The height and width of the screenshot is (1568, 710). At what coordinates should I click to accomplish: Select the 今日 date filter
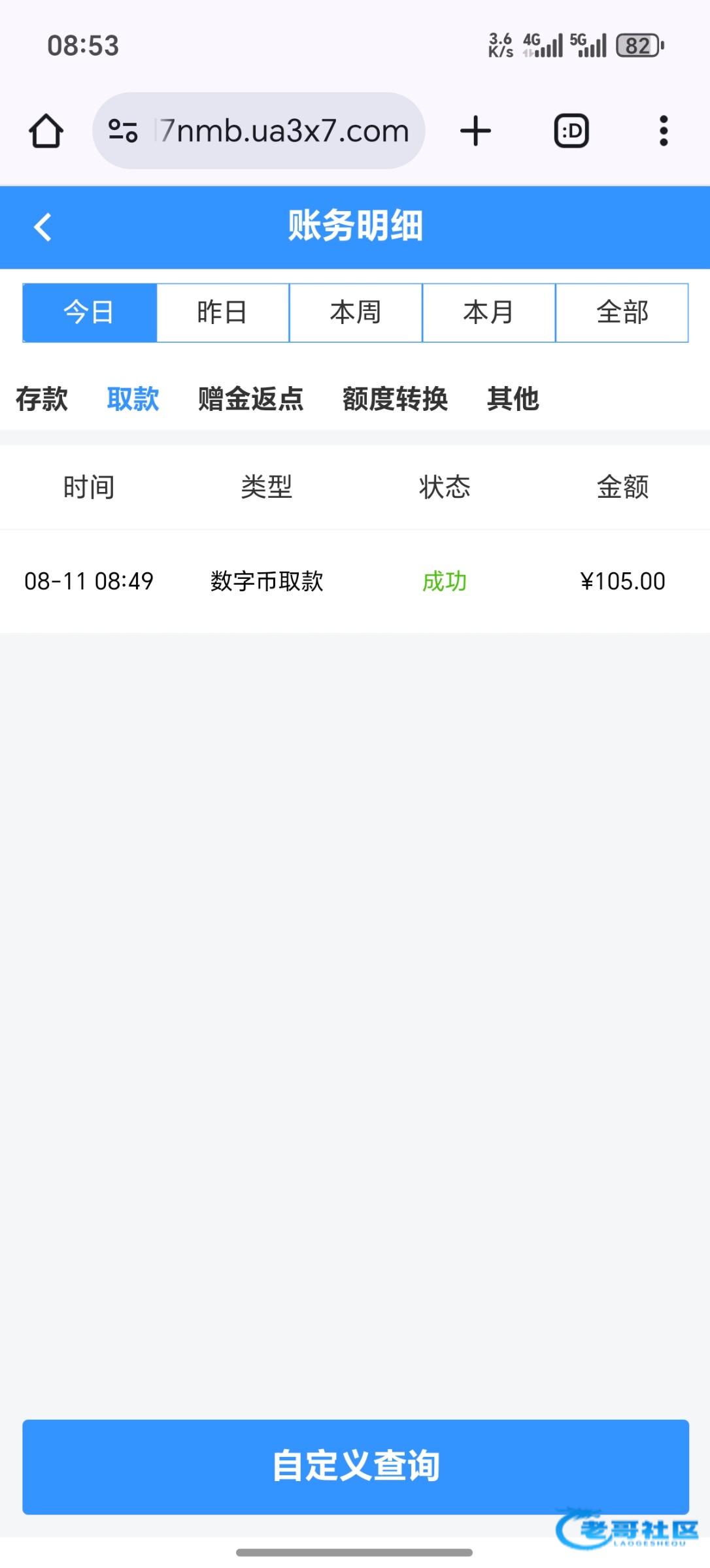(90, 312)
